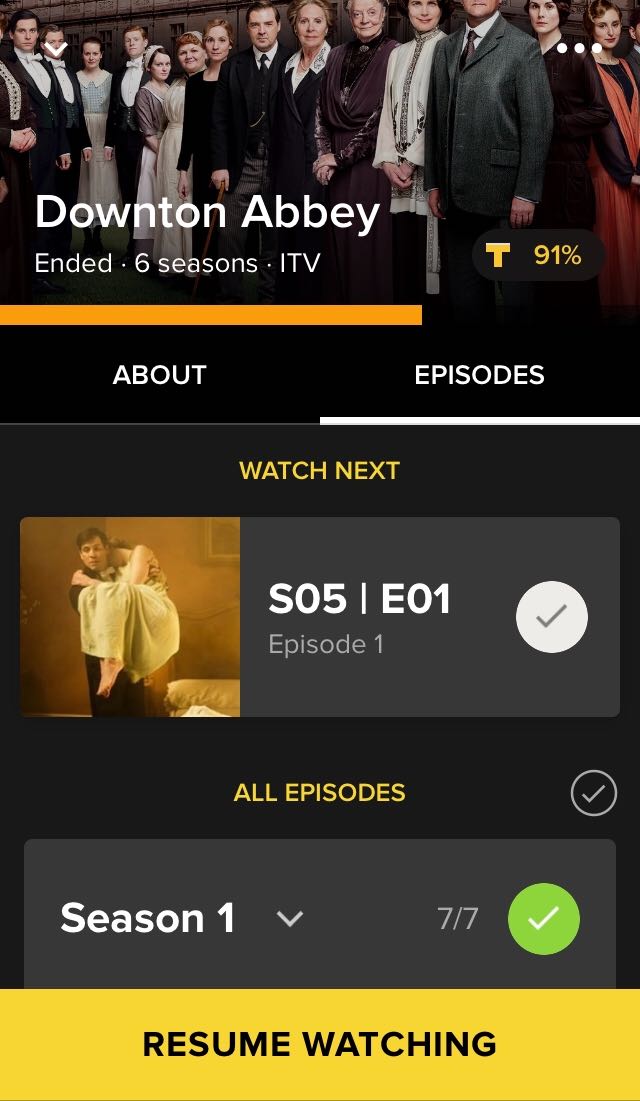The width and height of the screenshot is (640, 1101).
Task: Expand the Season 1 episode list
Action: (290, 918)
